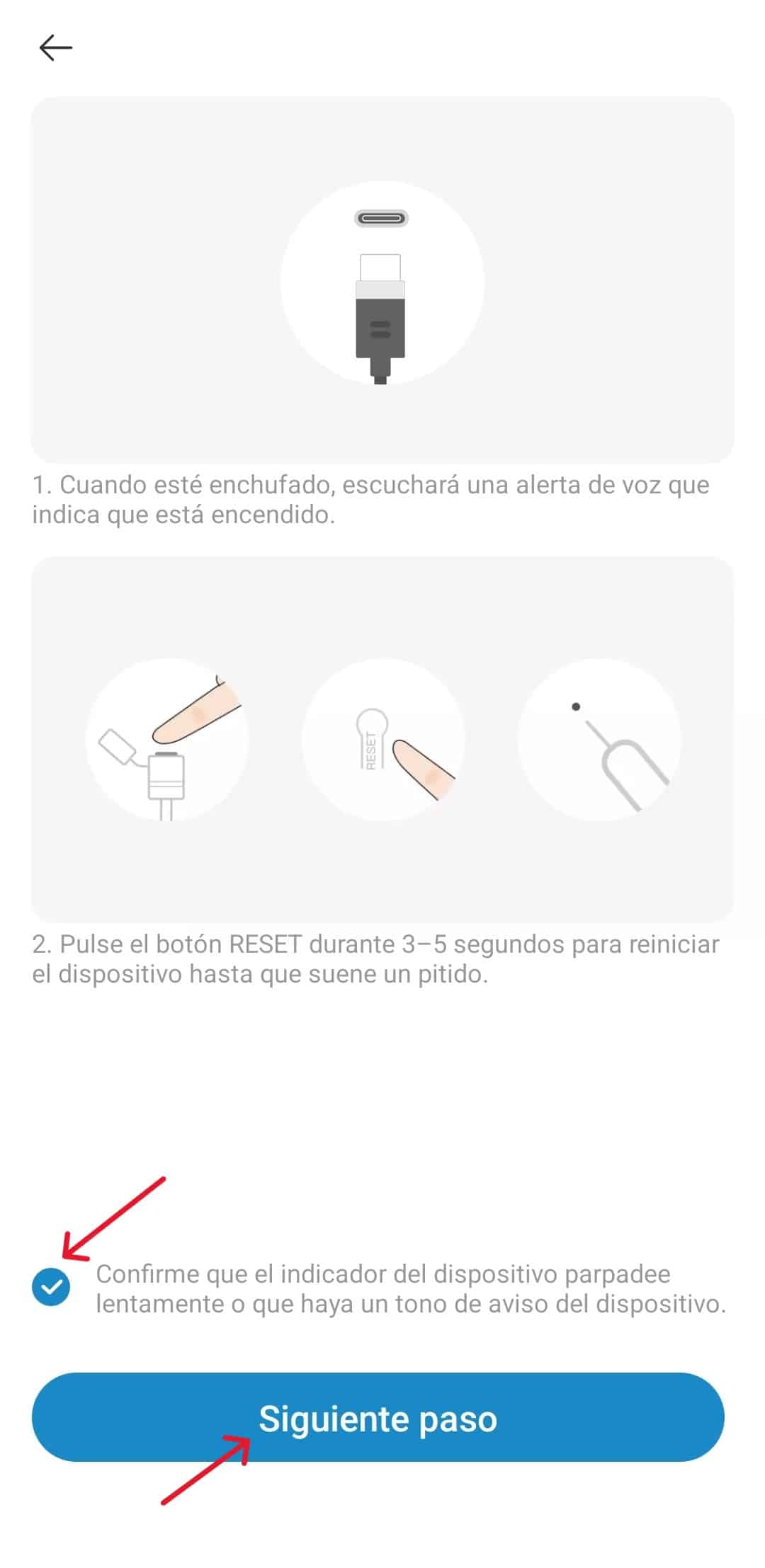The image size is (765, 1568).
Task: Continue with Siguiente paso button
Action: click(x=378, y=1417)
